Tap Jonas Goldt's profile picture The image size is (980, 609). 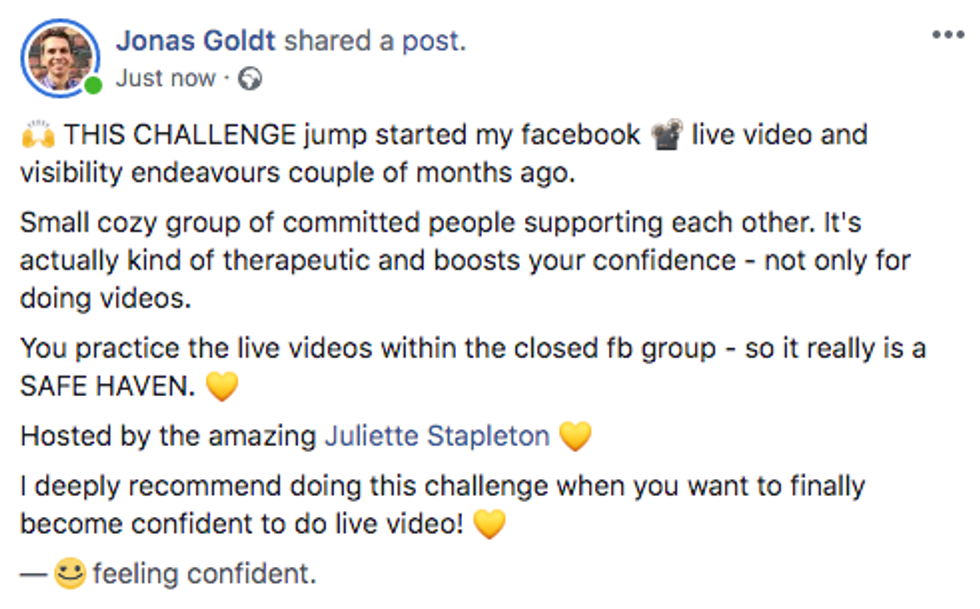tap(60, 56)
